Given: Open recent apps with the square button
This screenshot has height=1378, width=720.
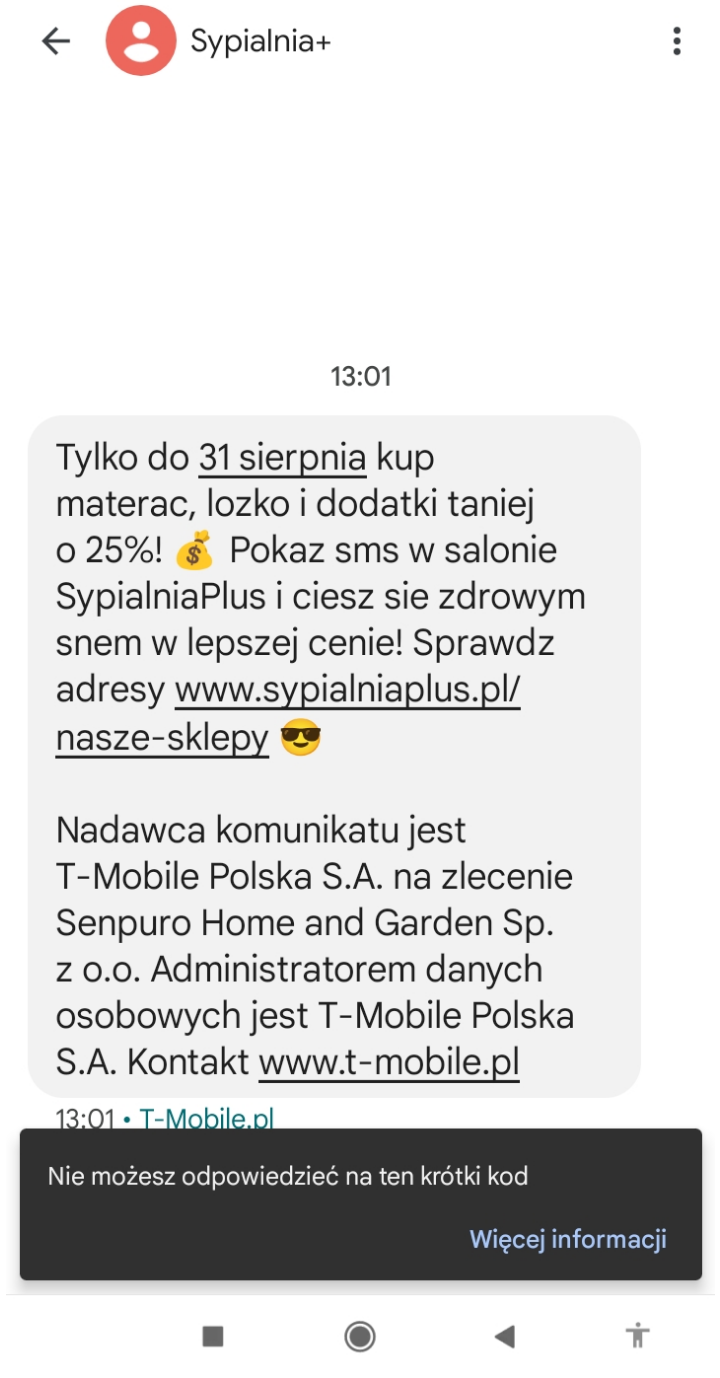Looking at the screenshot, I should (x=212, y=1336).
